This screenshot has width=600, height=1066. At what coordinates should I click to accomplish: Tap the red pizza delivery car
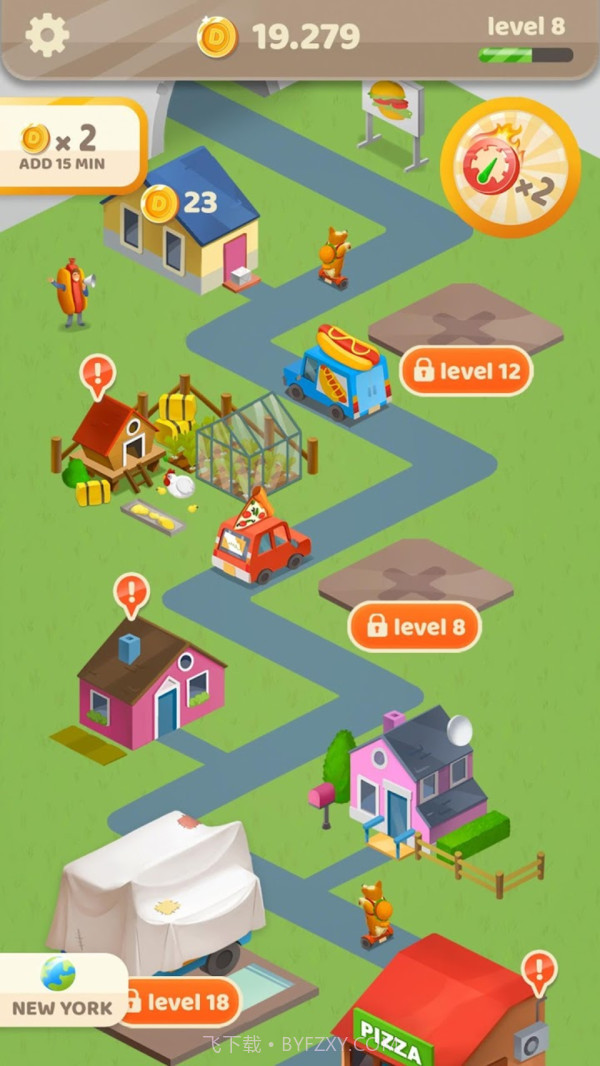point(260,540)
